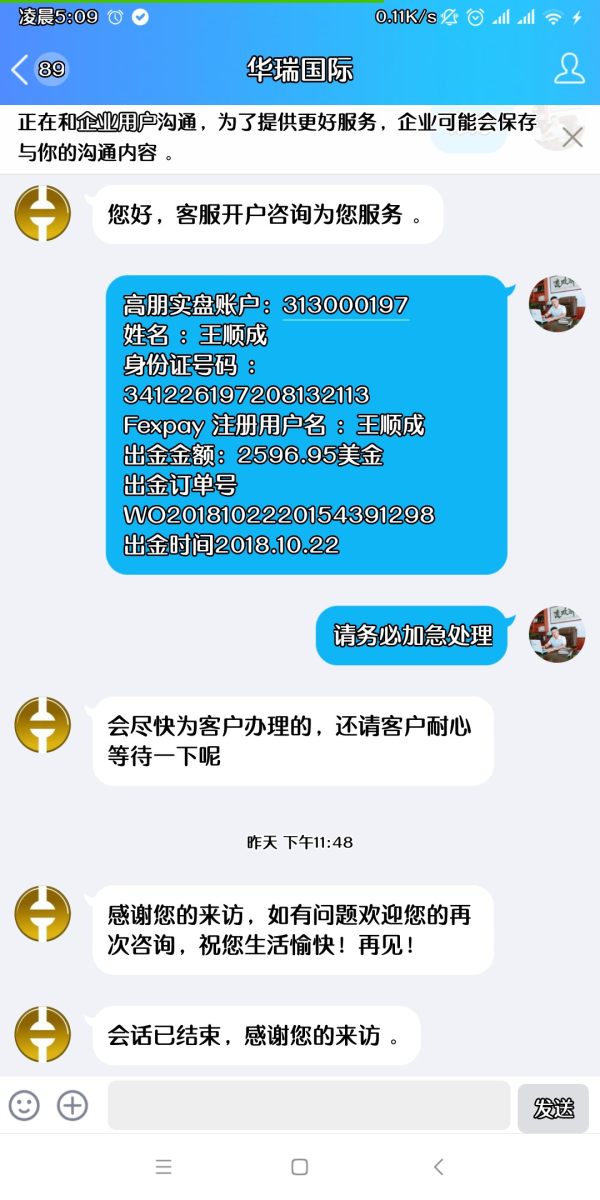The width and height of the screenshot is (600, 1200).
Task: Focus the message input field
Action: pyautogui.click(x=308, y=1105)
